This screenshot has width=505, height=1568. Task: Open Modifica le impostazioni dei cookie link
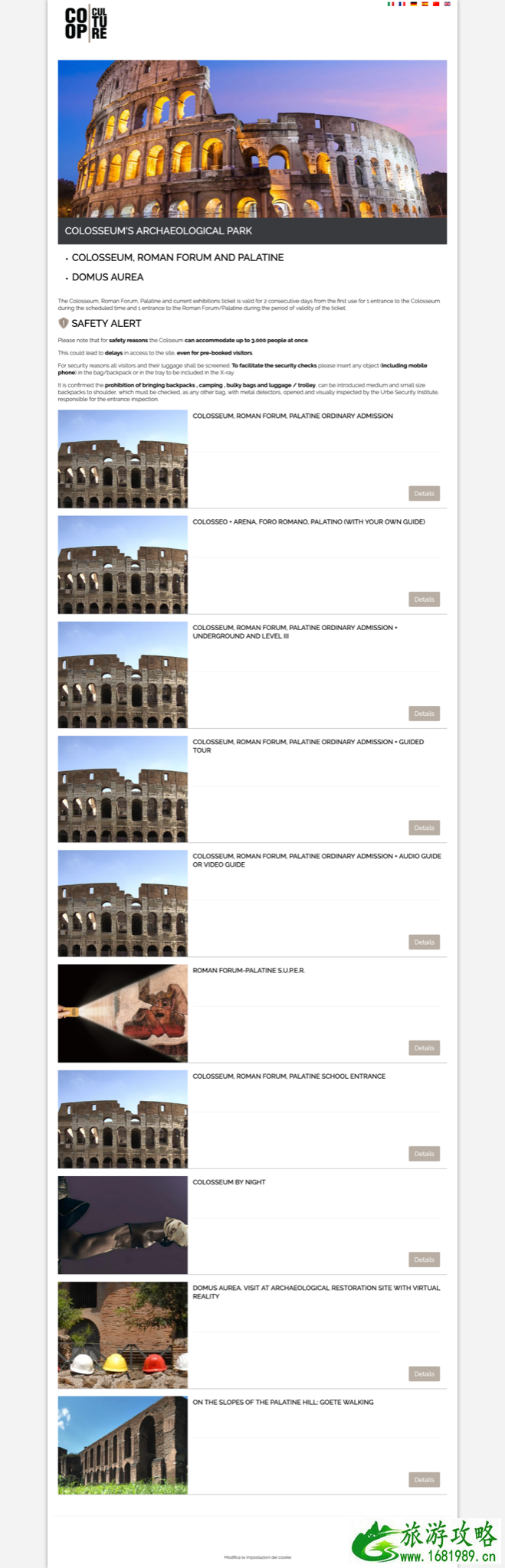pyautogui.click(x=257, y=1557)
